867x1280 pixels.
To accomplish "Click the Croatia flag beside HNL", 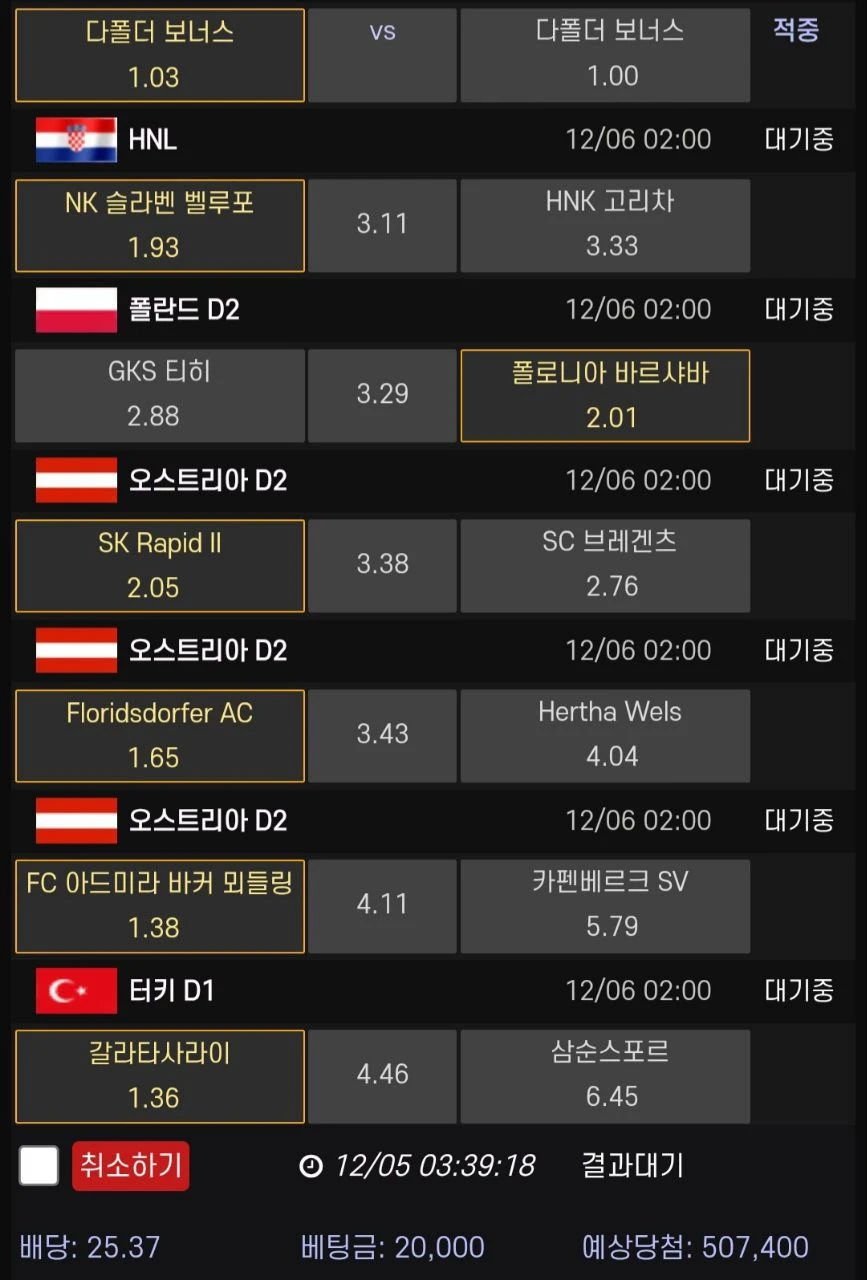I will pyautogui.click(x=75, y=139).
